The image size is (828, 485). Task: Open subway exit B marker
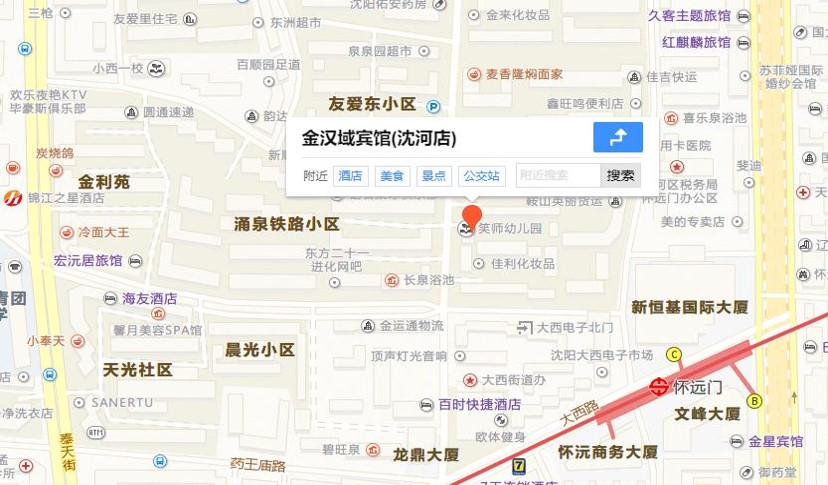755,401
